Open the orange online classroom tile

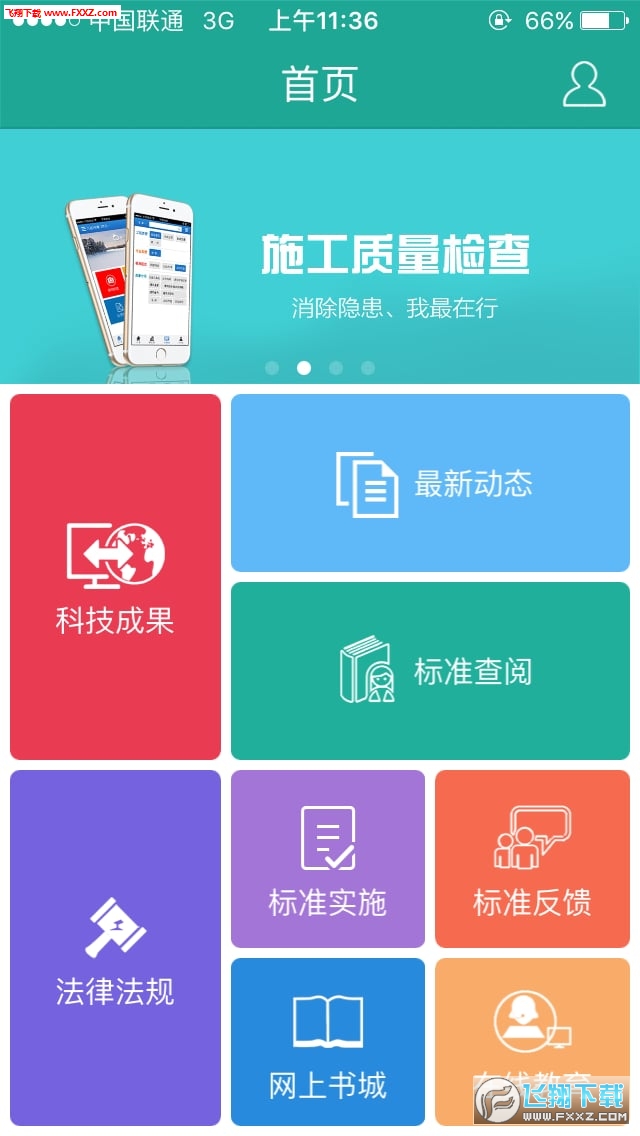(x=532, y=1042)
